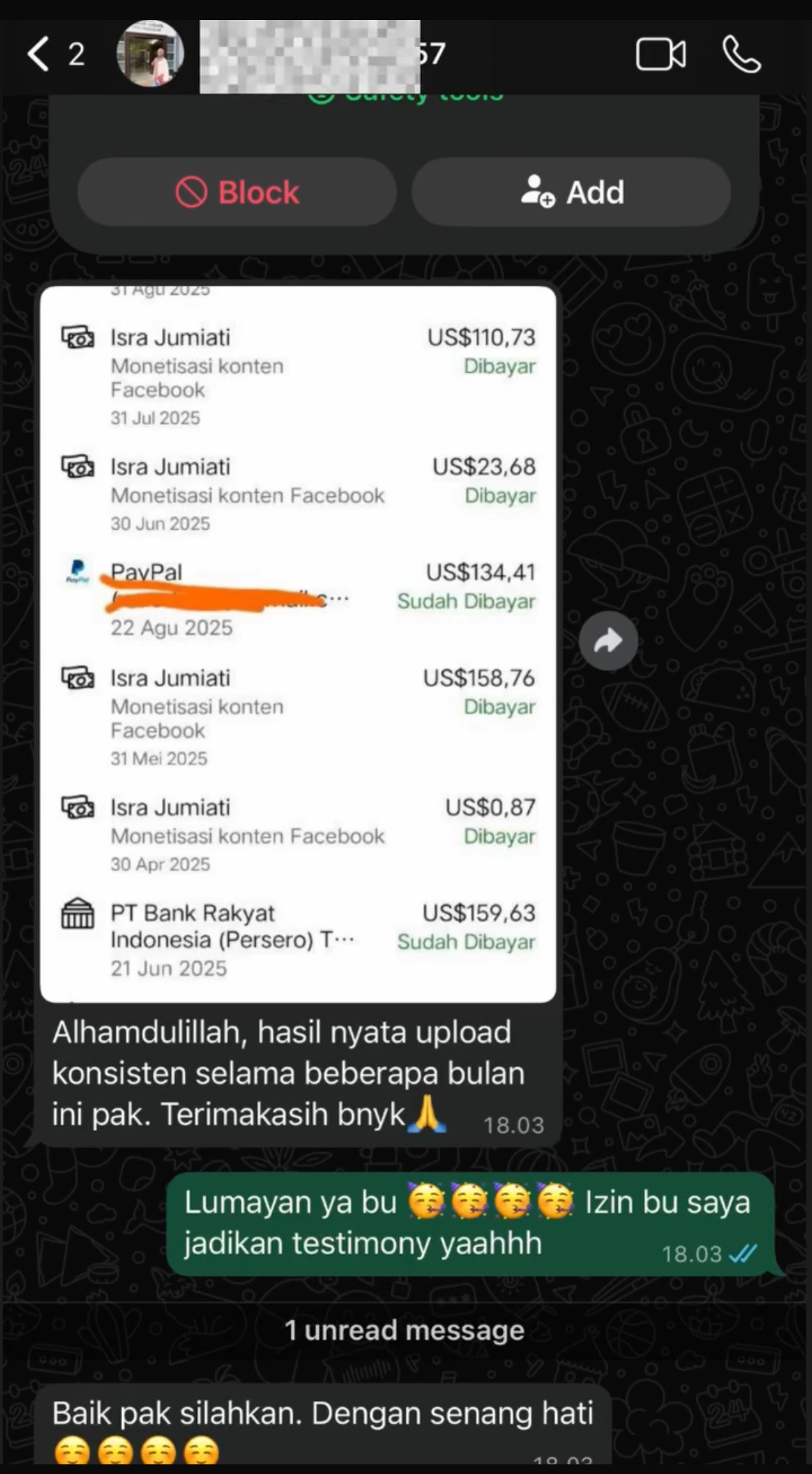The width and height of the screenshot is (812, 1474).
Task: Add this number to contacts
Action: click(572, 192)
